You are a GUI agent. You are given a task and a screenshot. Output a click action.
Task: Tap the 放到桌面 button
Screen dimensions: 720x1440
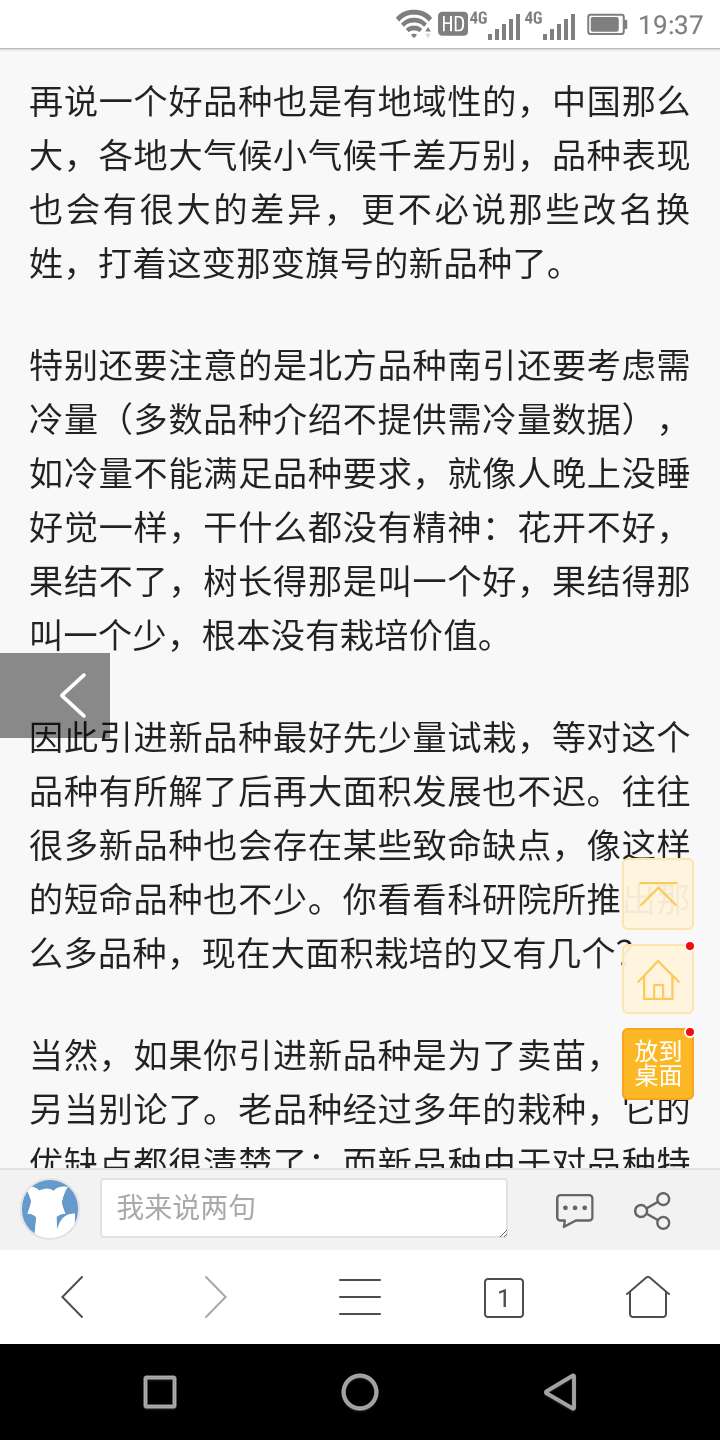point(657,1064)
